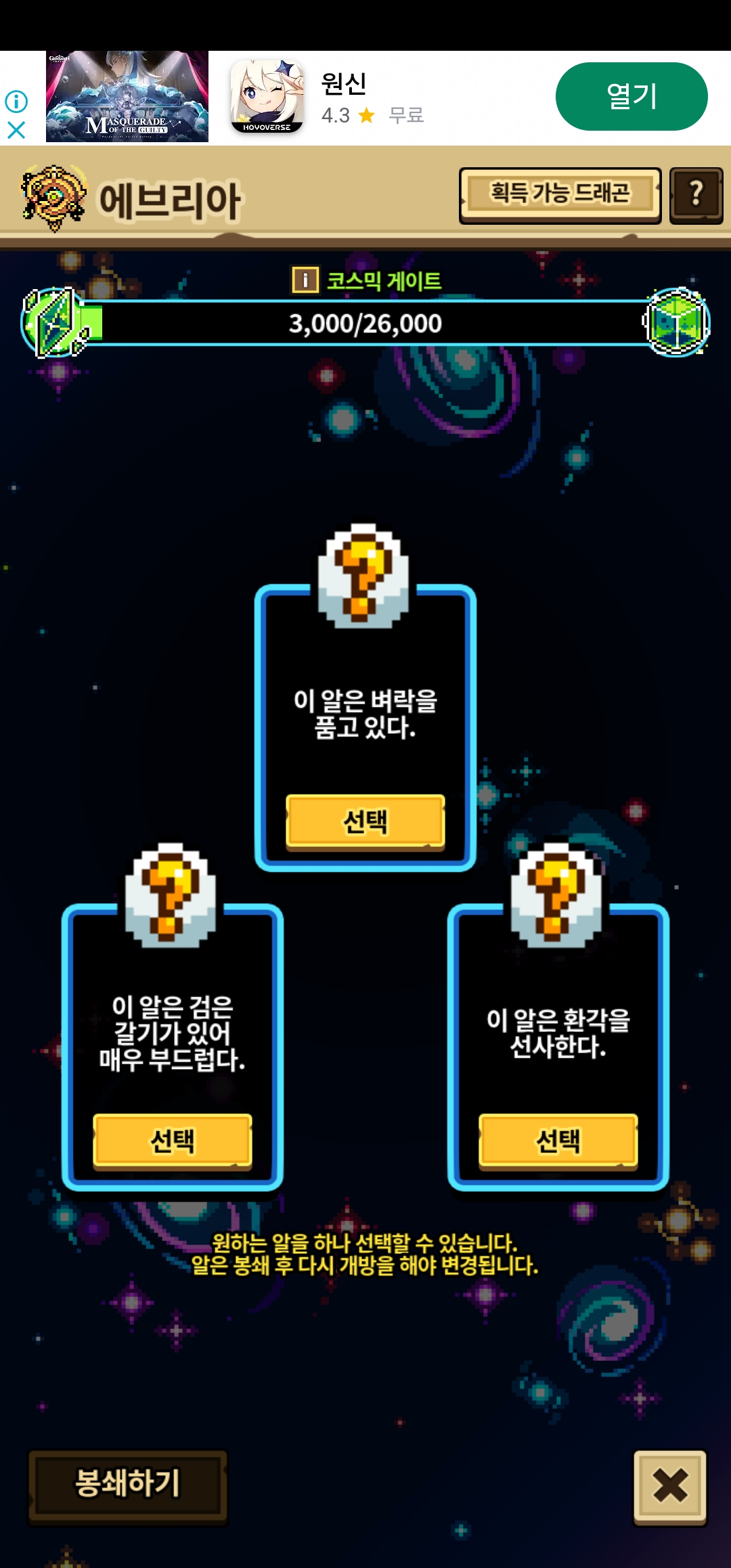The image size is (731, 1568).
Task: Tap the 봉쇄하기 button
Action: 127,1484
